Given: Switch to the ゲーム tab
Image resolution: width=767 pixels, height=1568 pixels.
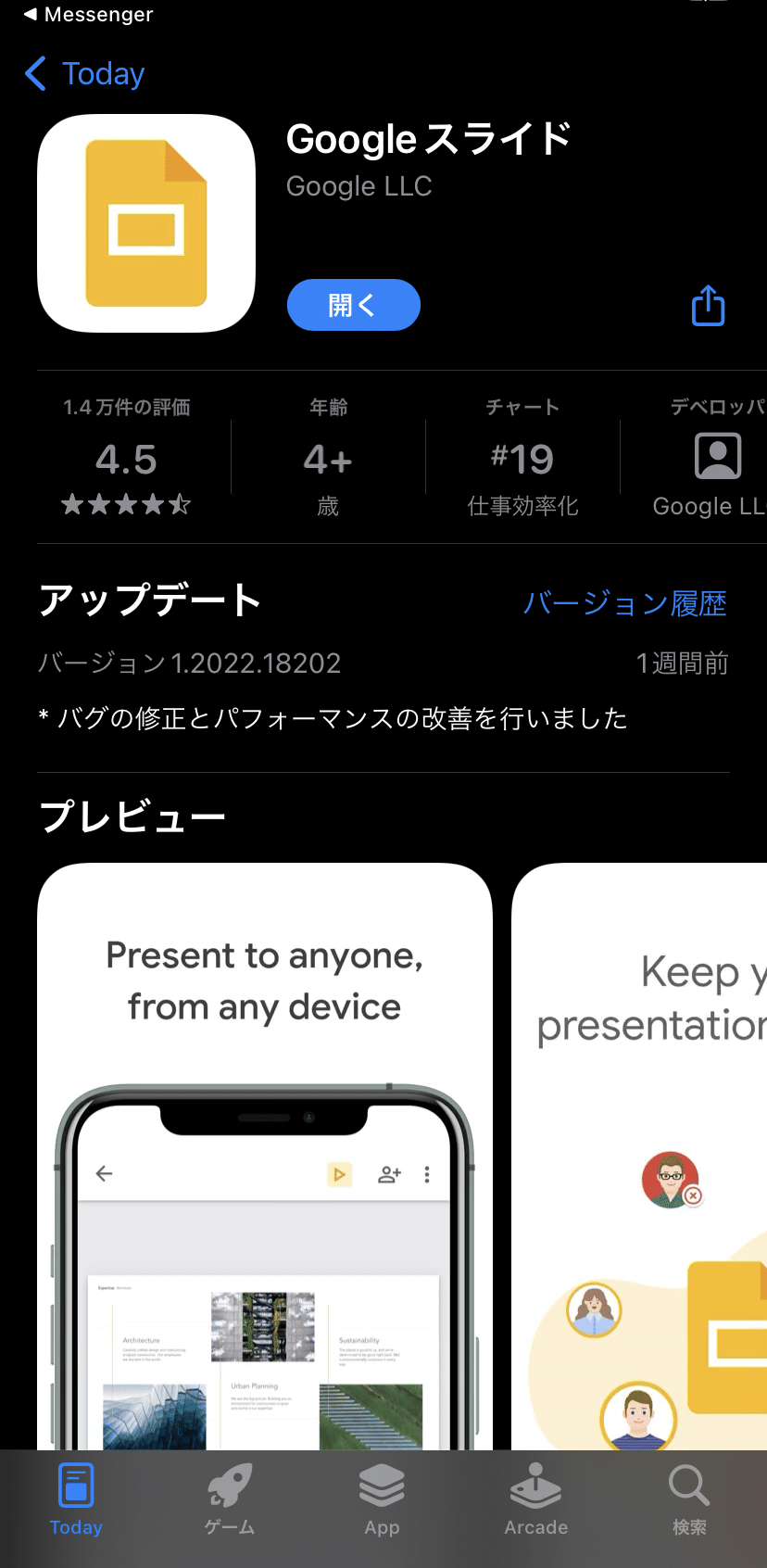Looking at the screenshot, I should coord(230,1500).
